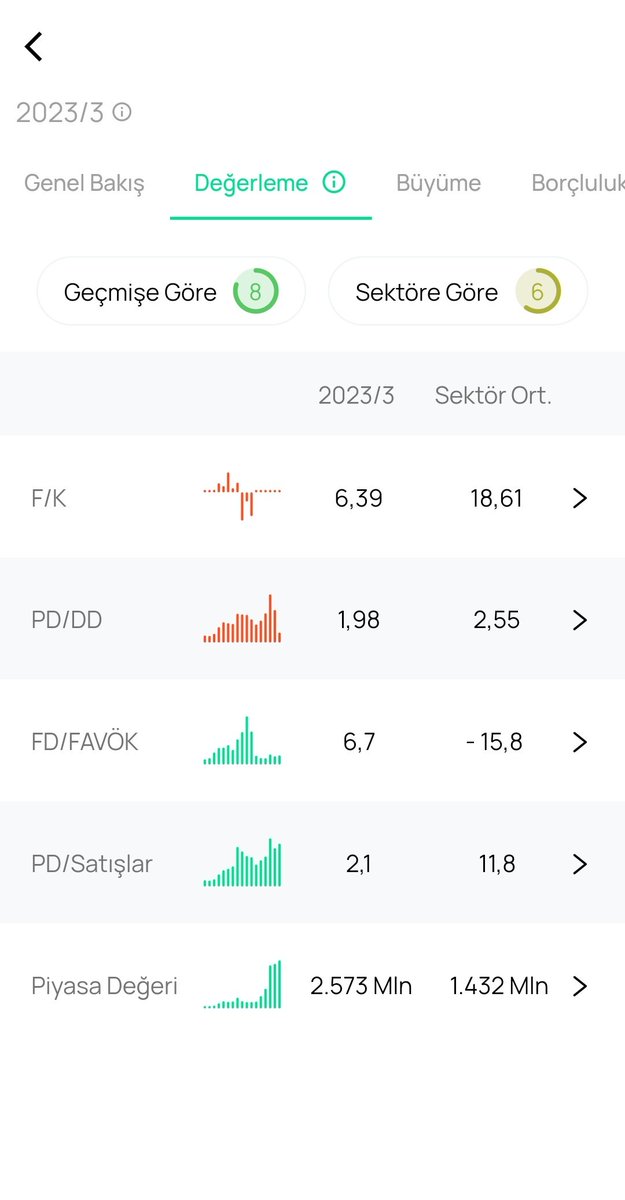This screenshot has height=1200, width=625.
Task: Open the FD/FAVÖK row details
Action: coord(312,741)
